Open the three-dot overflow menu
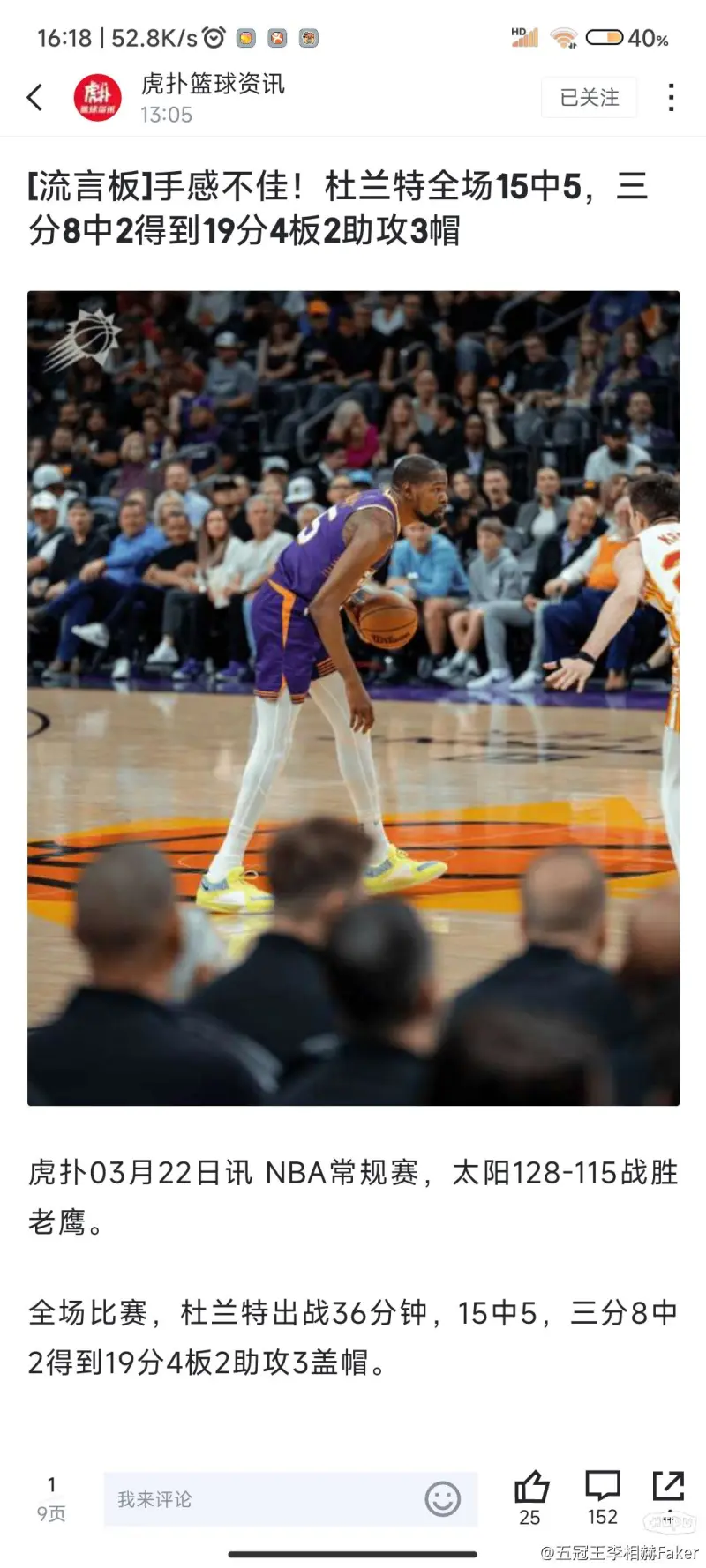Screen dimensions: 706x1568 coord(671,98)
